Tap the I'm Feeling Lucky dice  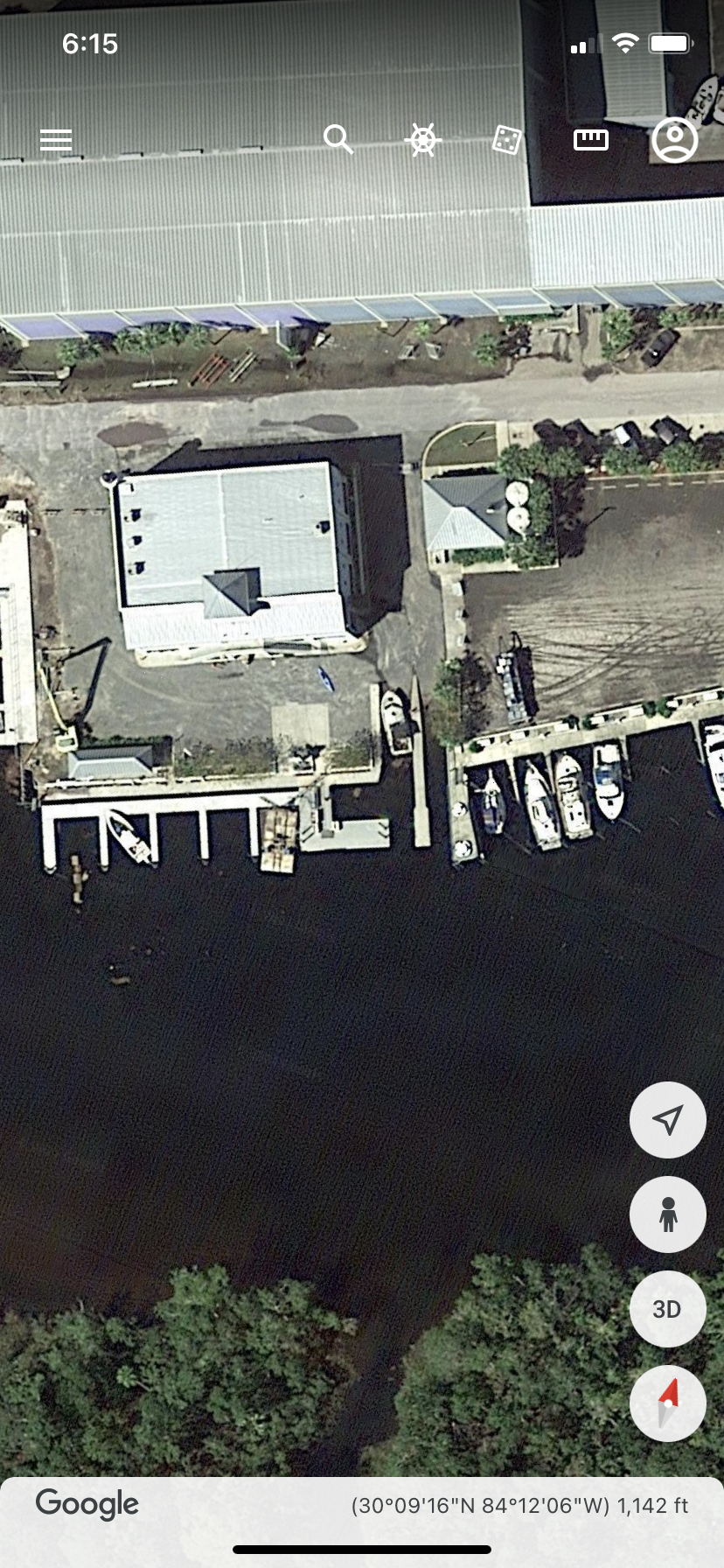click(x=506, y=140)
